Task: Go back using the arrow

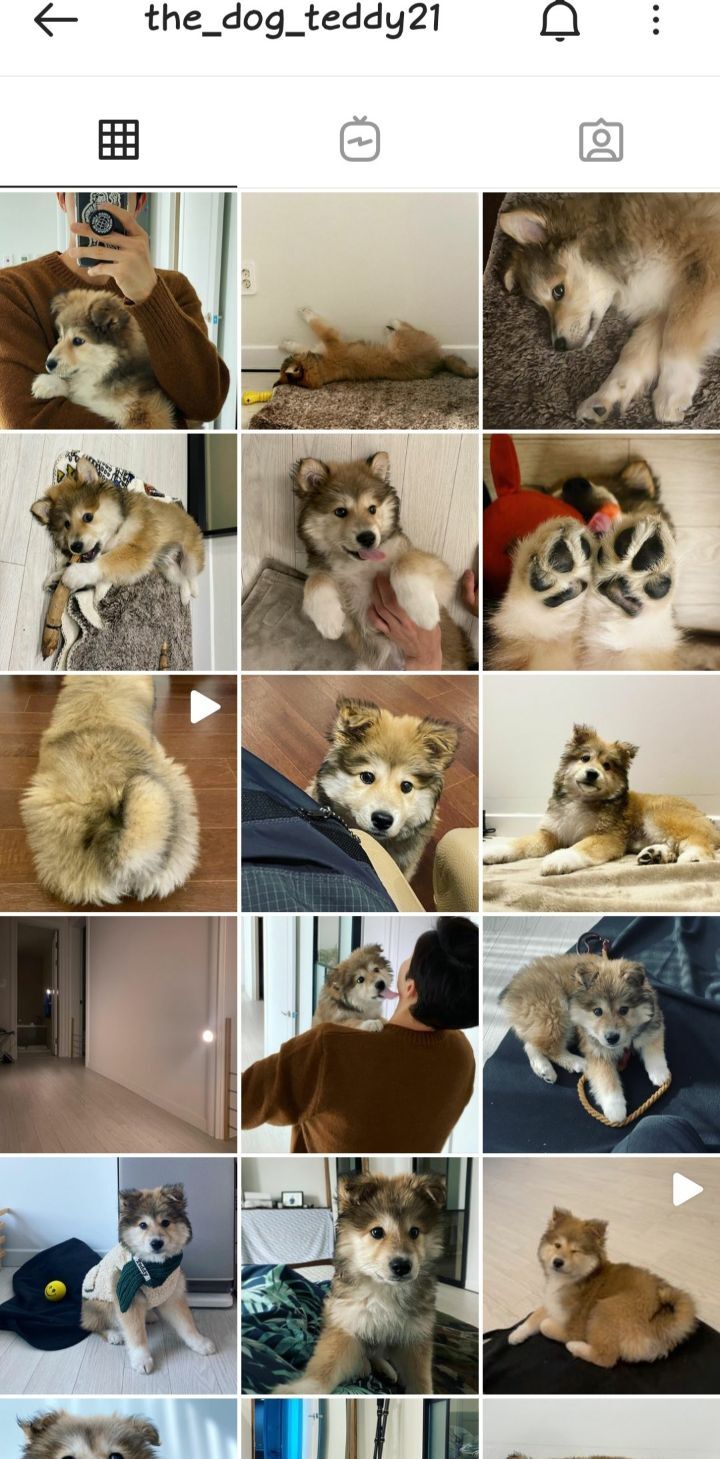Action: coord(55,20)
